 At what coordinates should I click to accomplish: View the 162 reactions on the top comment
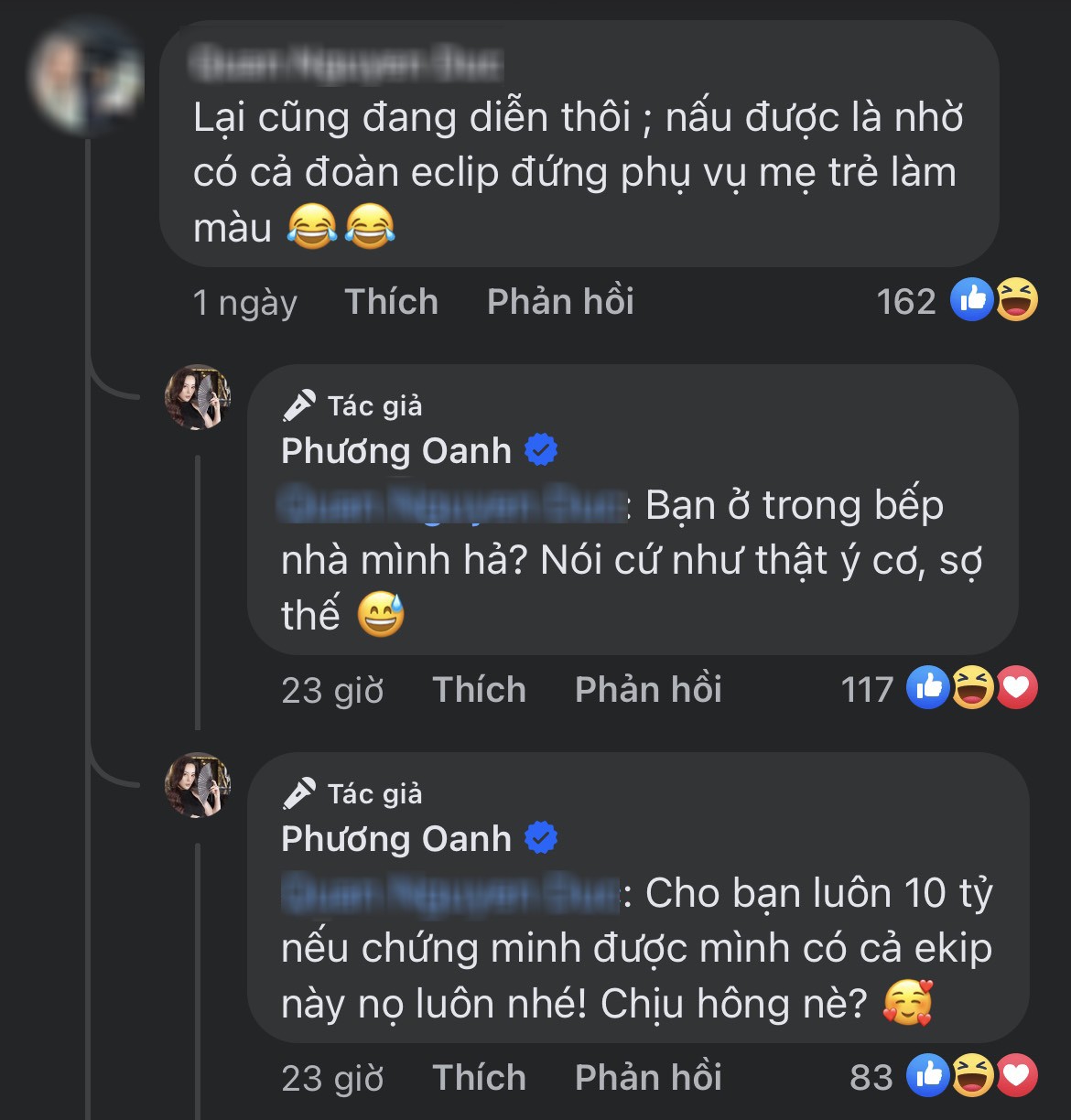click(x=957, y=301)
